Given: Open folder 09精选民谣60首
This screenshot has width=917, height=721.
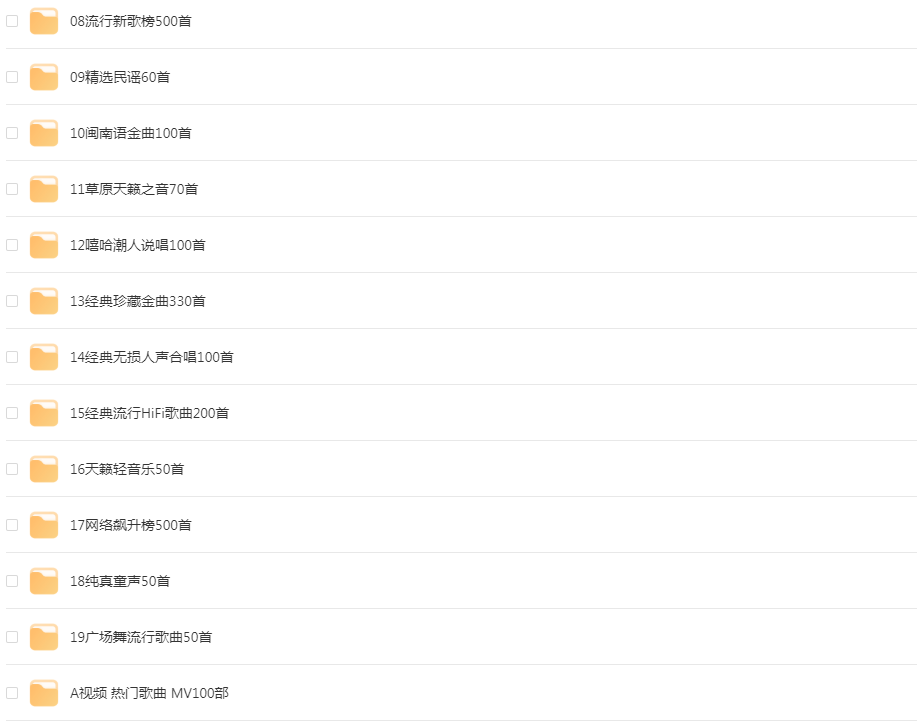Looking at the screenshot, I should pos(119,77).
